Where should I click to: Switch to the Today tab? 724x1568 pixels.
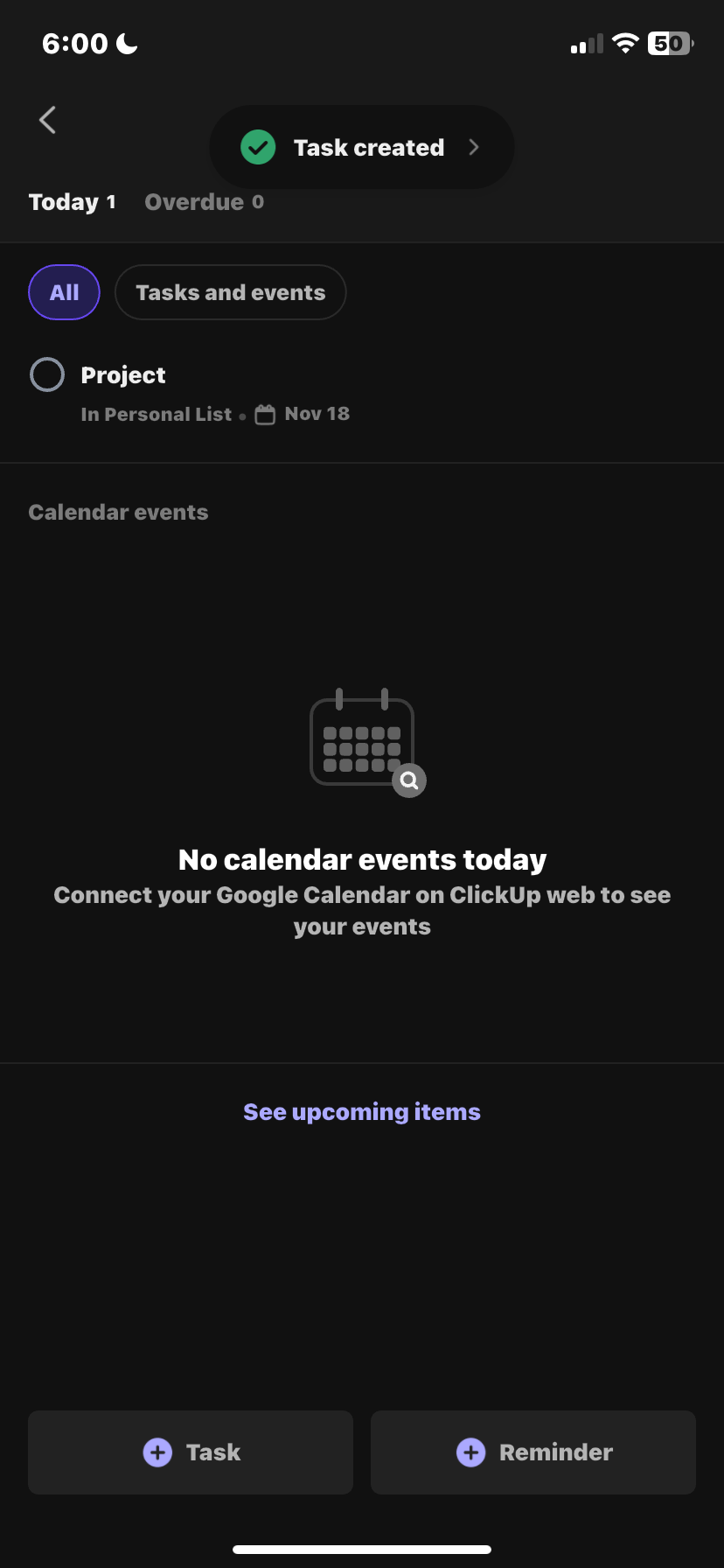click(x=72, y=202)
